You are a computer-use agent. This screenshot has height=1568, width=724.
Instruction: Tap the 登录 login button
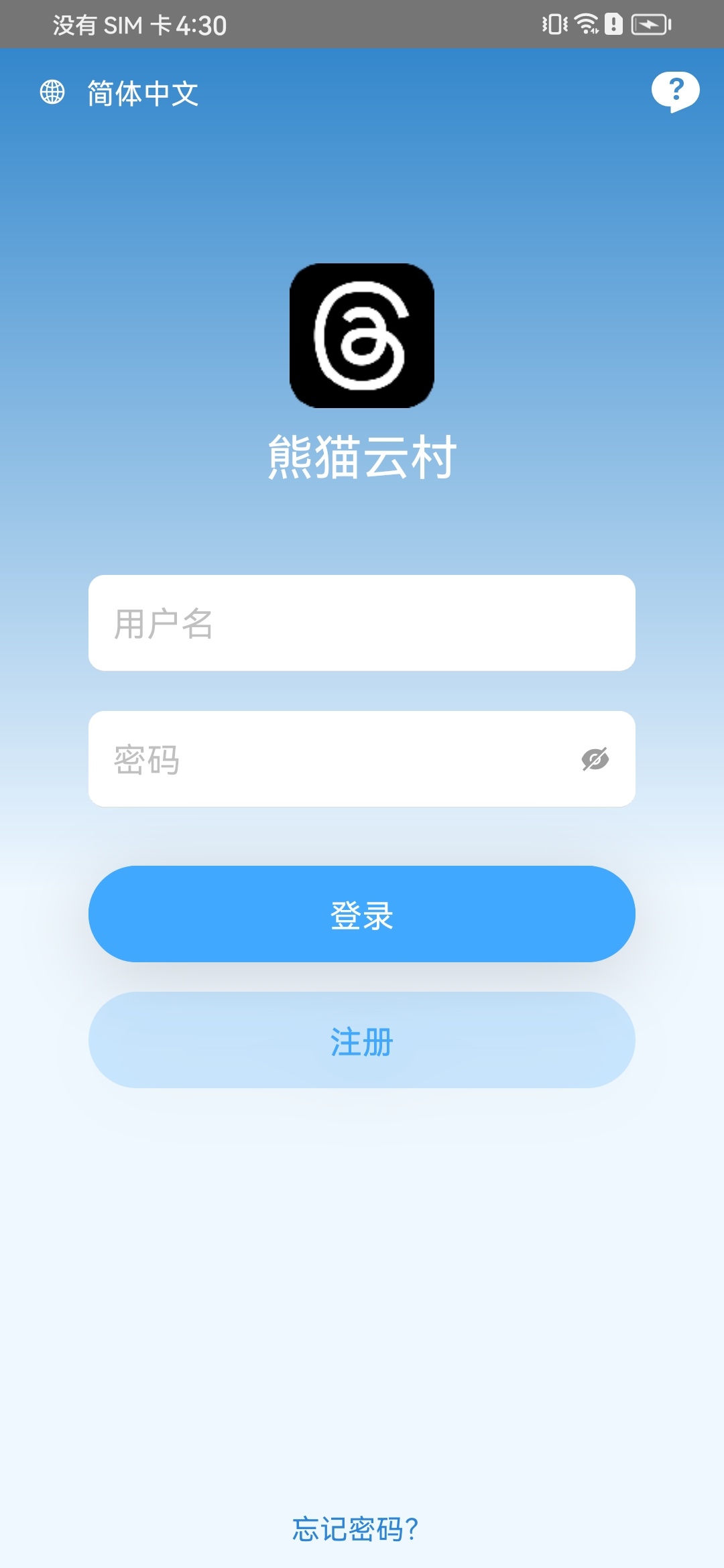pos(362,914)
